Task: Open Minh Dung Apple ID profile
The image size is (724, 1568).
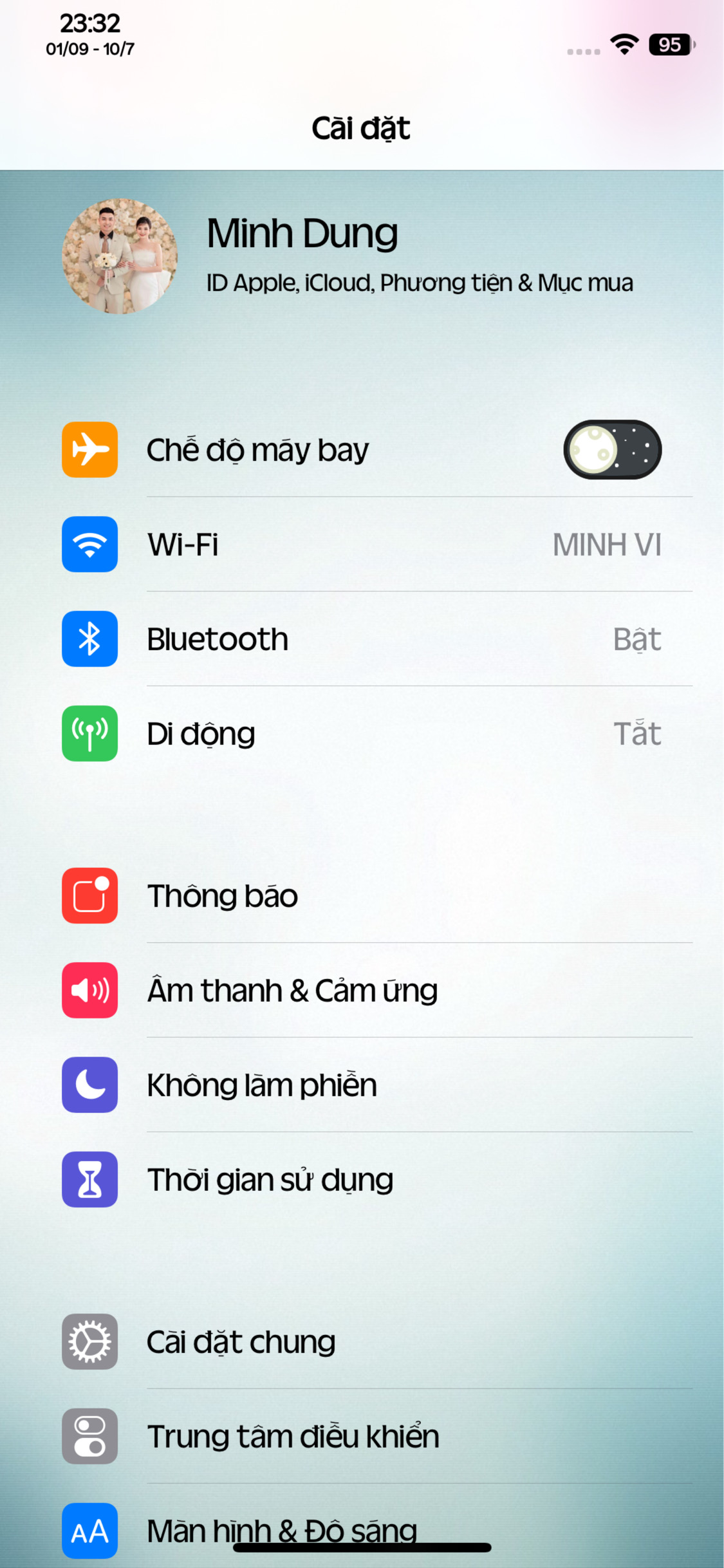Action: coord(360,256)
